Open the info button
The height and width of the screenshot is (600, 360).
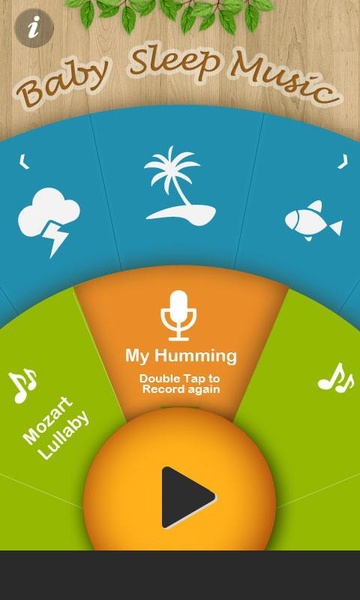(34, 28)
